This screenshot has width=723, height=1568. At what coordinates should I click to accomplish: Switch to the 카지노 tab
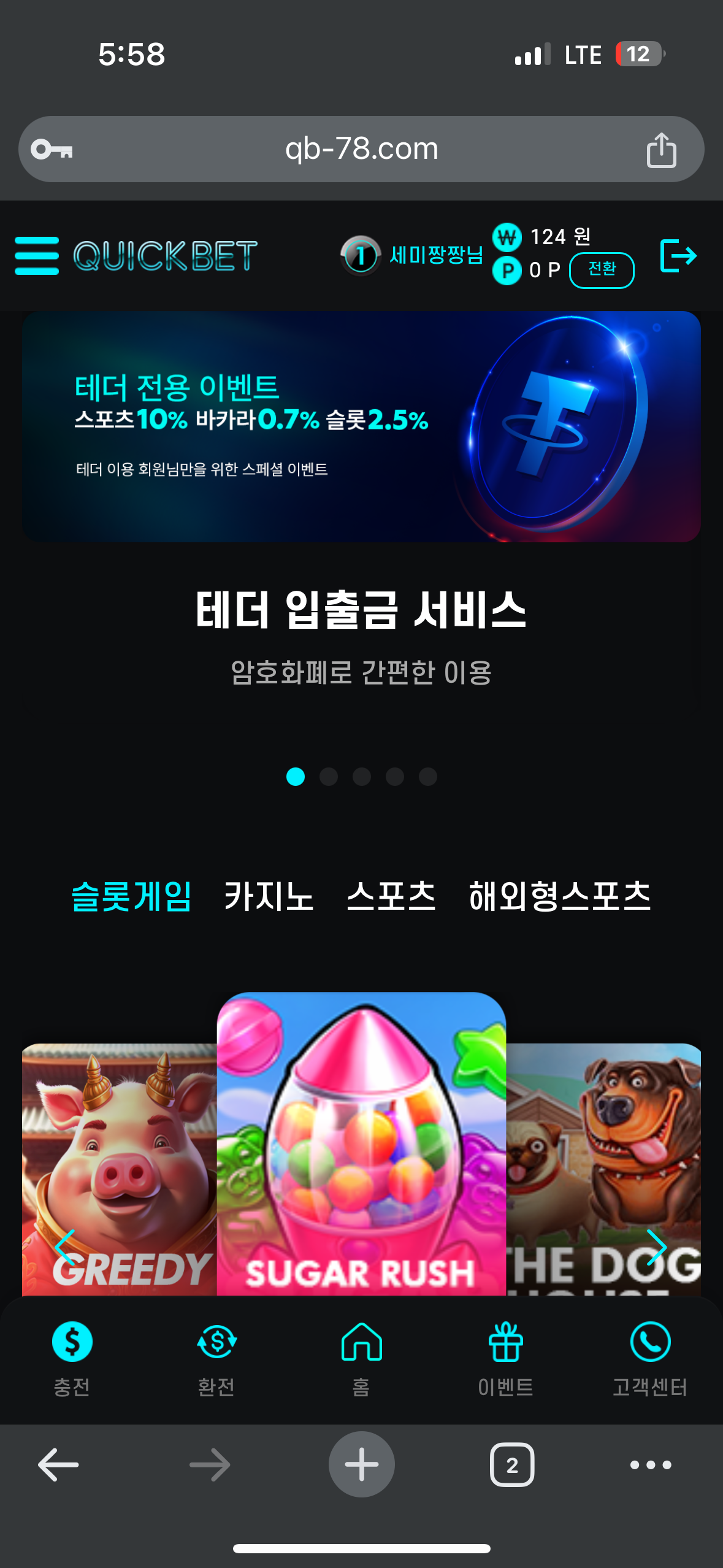pyautogui.click(x=269, y=896)
